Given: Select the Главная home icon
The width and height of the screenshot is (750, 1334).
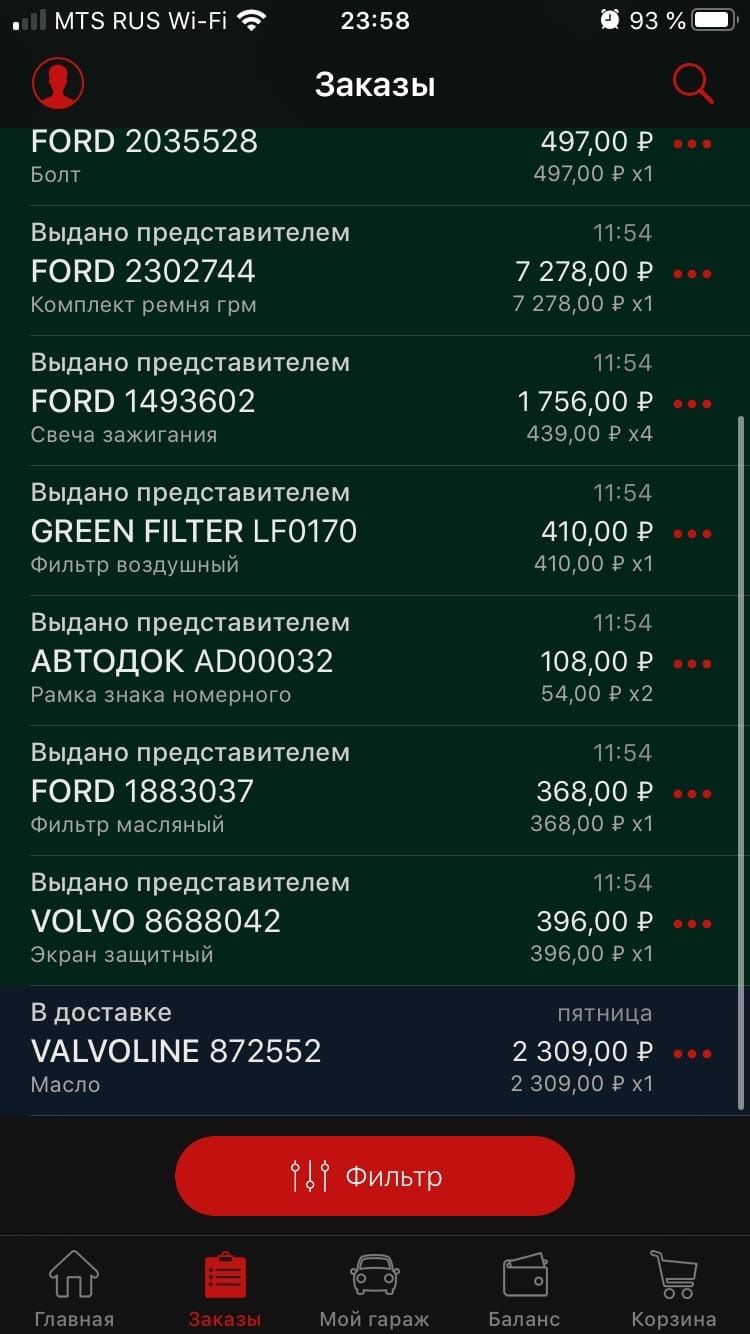Looking at the screenshot, I should (72, 1272).
